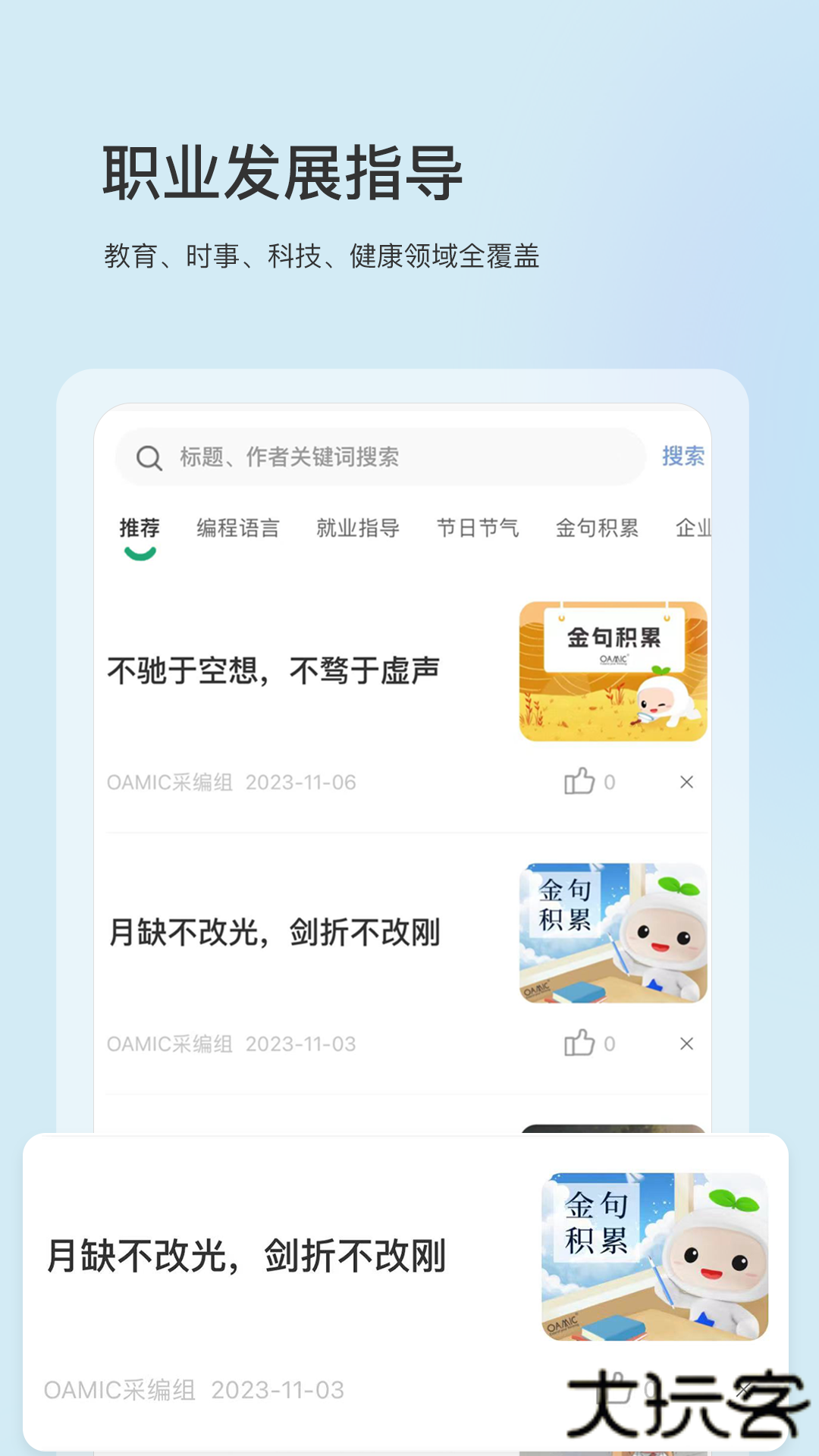Click the search magnifier icon
This screenshot has width=819, height=1456.
(x=147, y=457)
